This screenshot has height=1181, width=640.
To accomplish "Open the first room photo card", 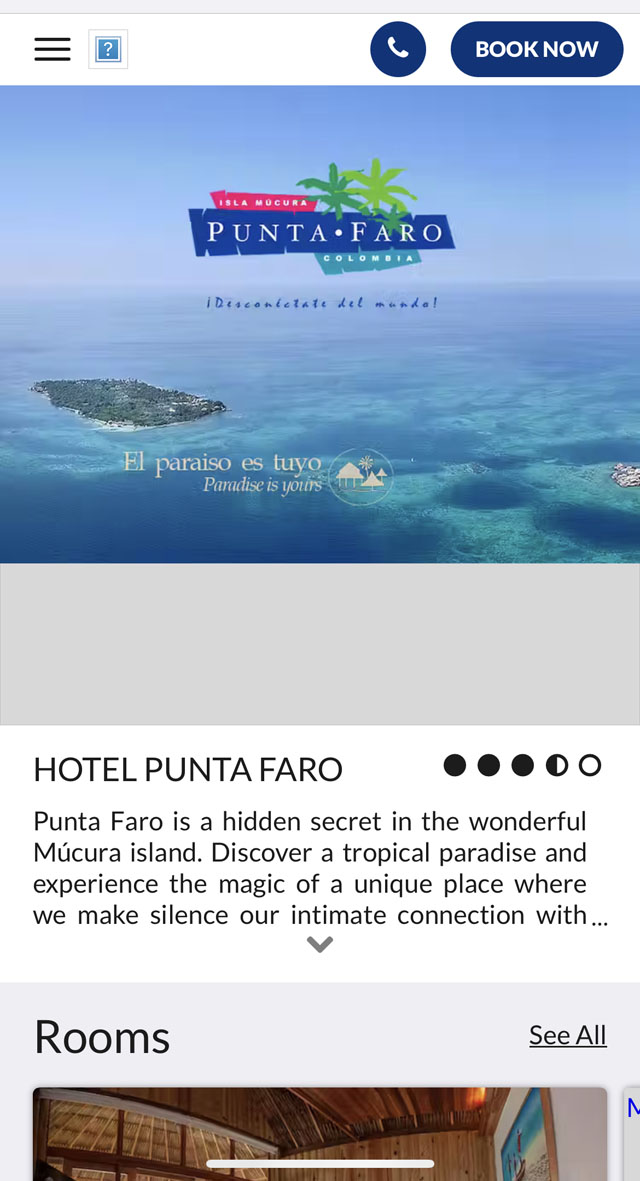I will coord(320,1134).
